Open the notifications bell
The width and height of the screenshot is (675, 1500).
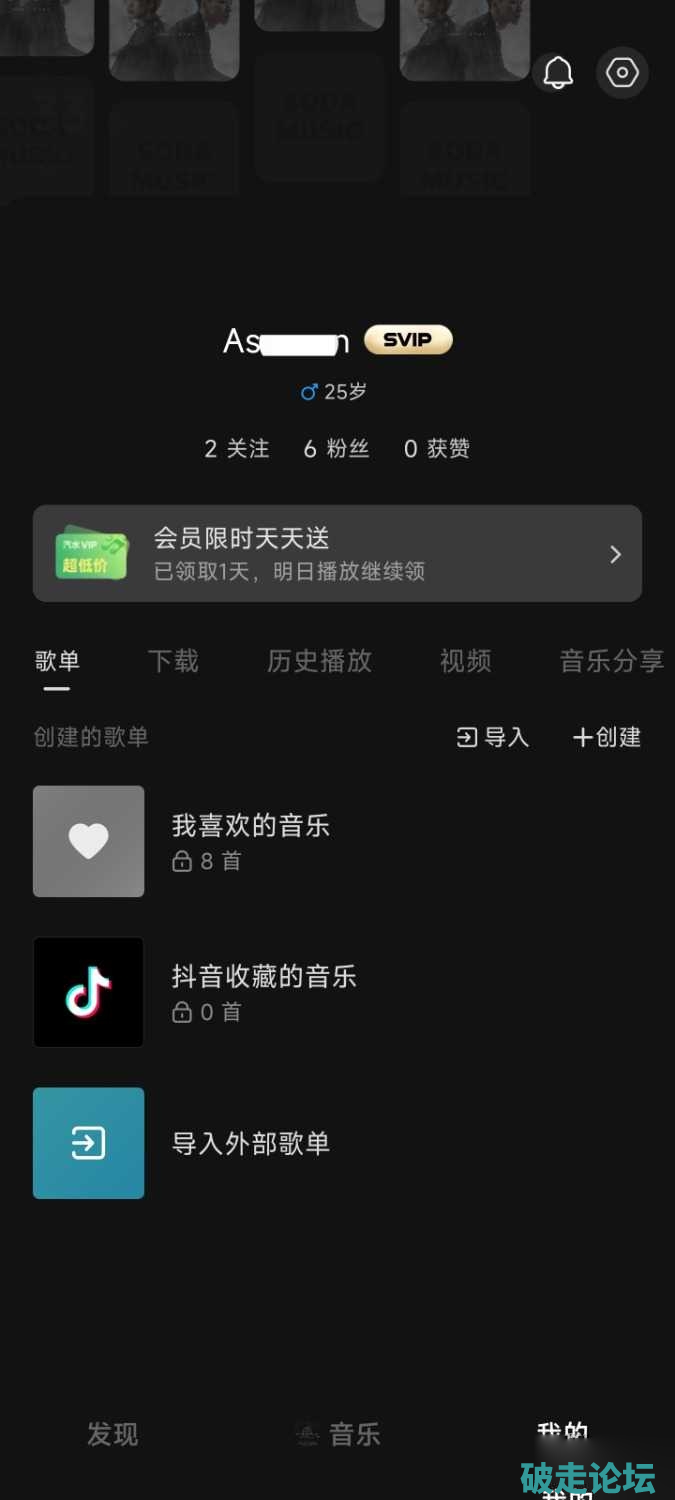558,73
